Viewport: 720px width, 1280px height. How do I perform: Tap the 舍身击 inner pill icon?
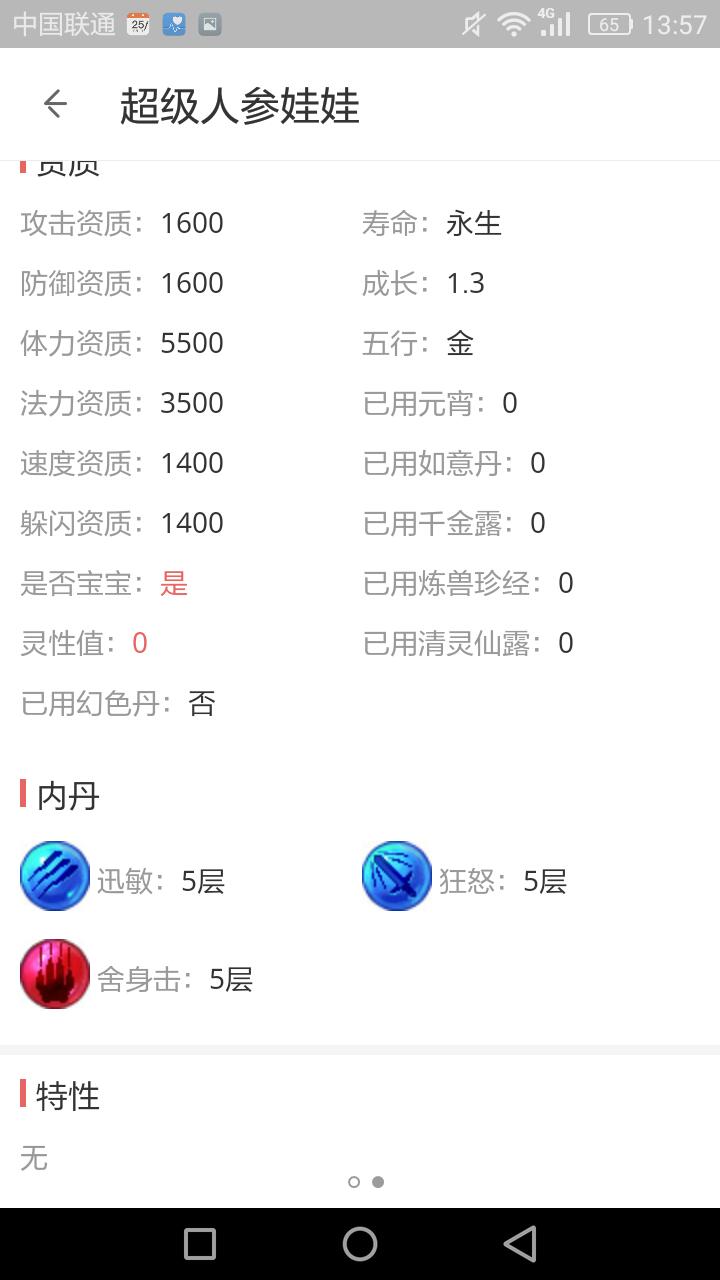55,974
